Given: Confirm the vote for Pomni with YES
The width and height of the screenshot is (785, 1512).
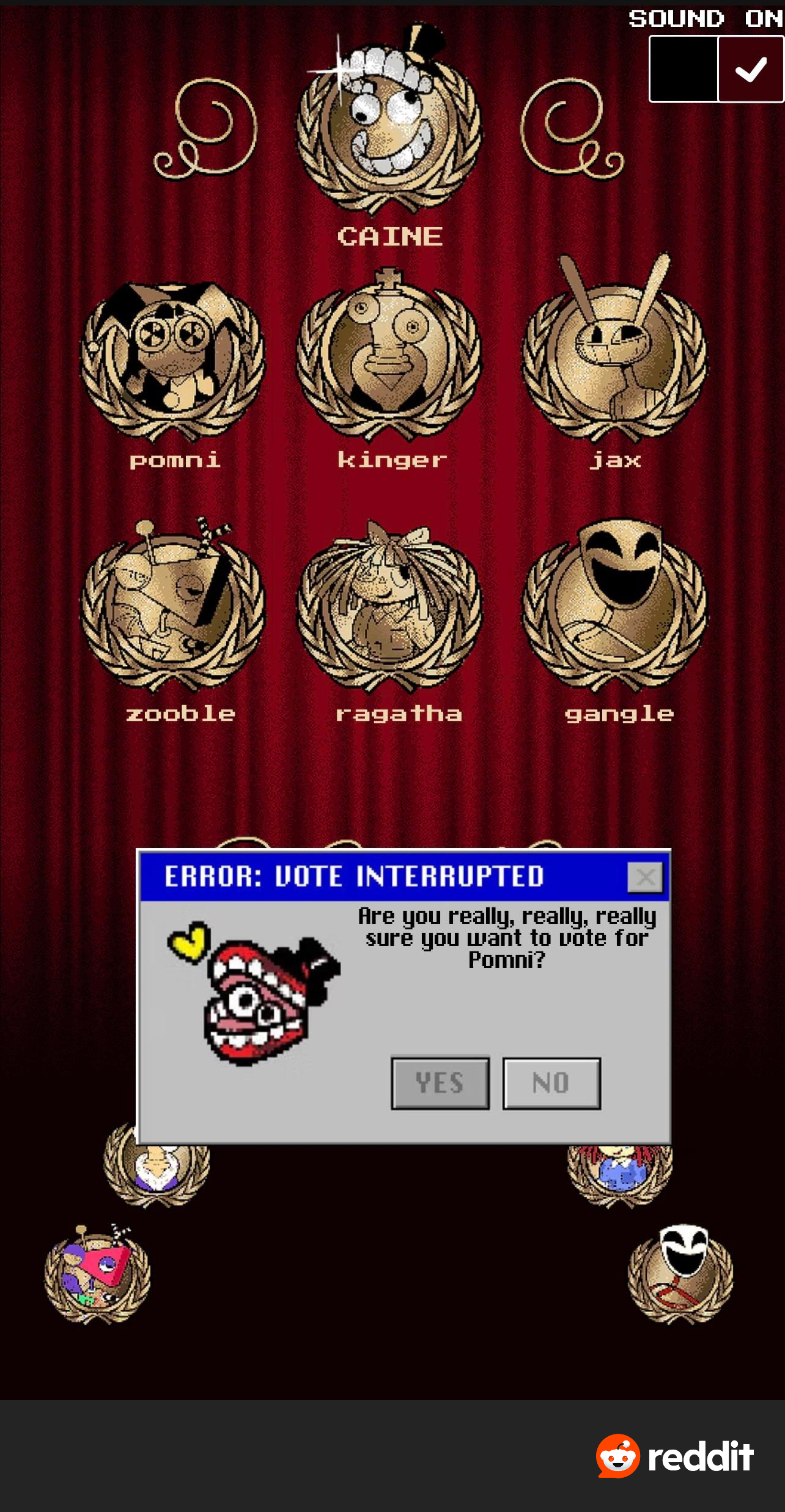Looking at the screenshot, I should click(440, 1083).
